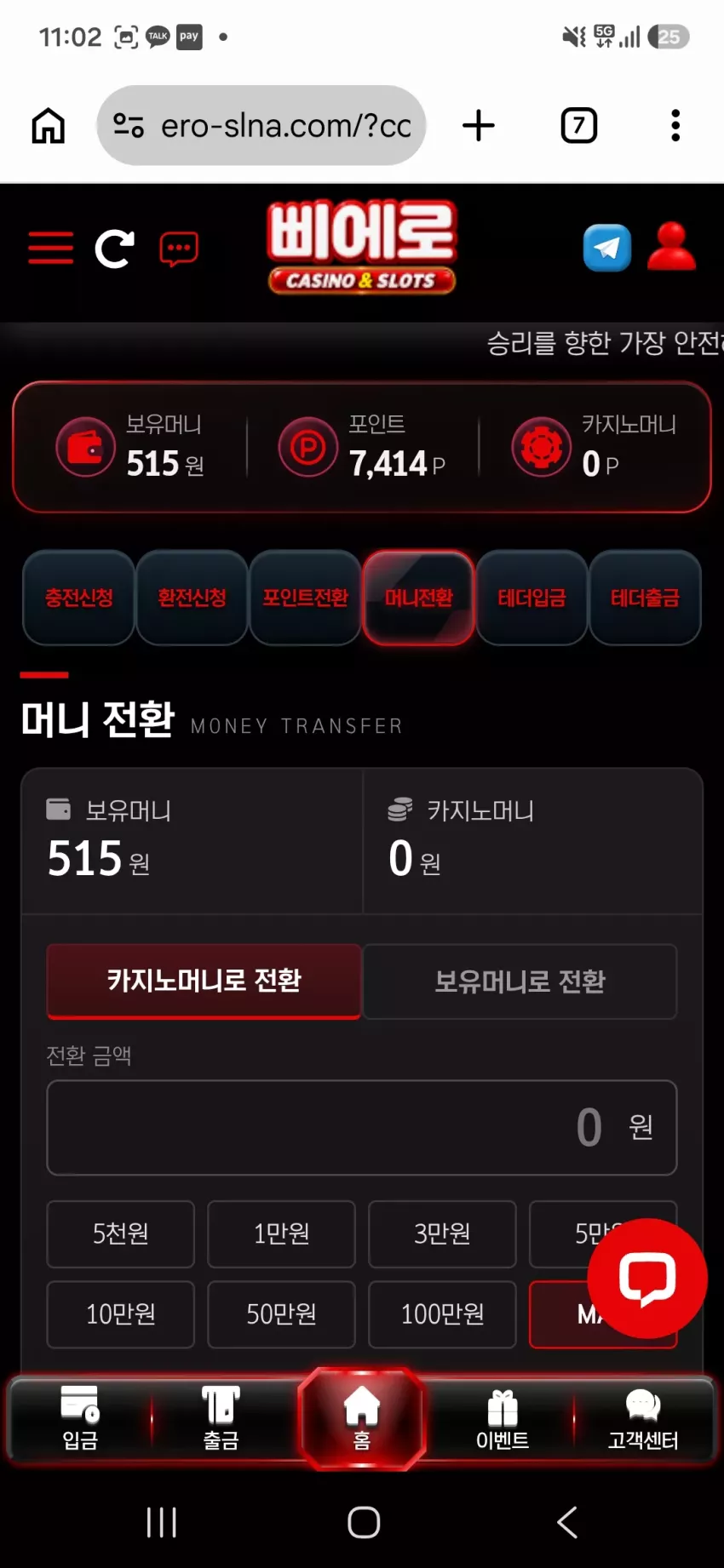Viewport: 724px width, 1568px height.
Task: Open the user profile icon
Action: pos(671,247)
